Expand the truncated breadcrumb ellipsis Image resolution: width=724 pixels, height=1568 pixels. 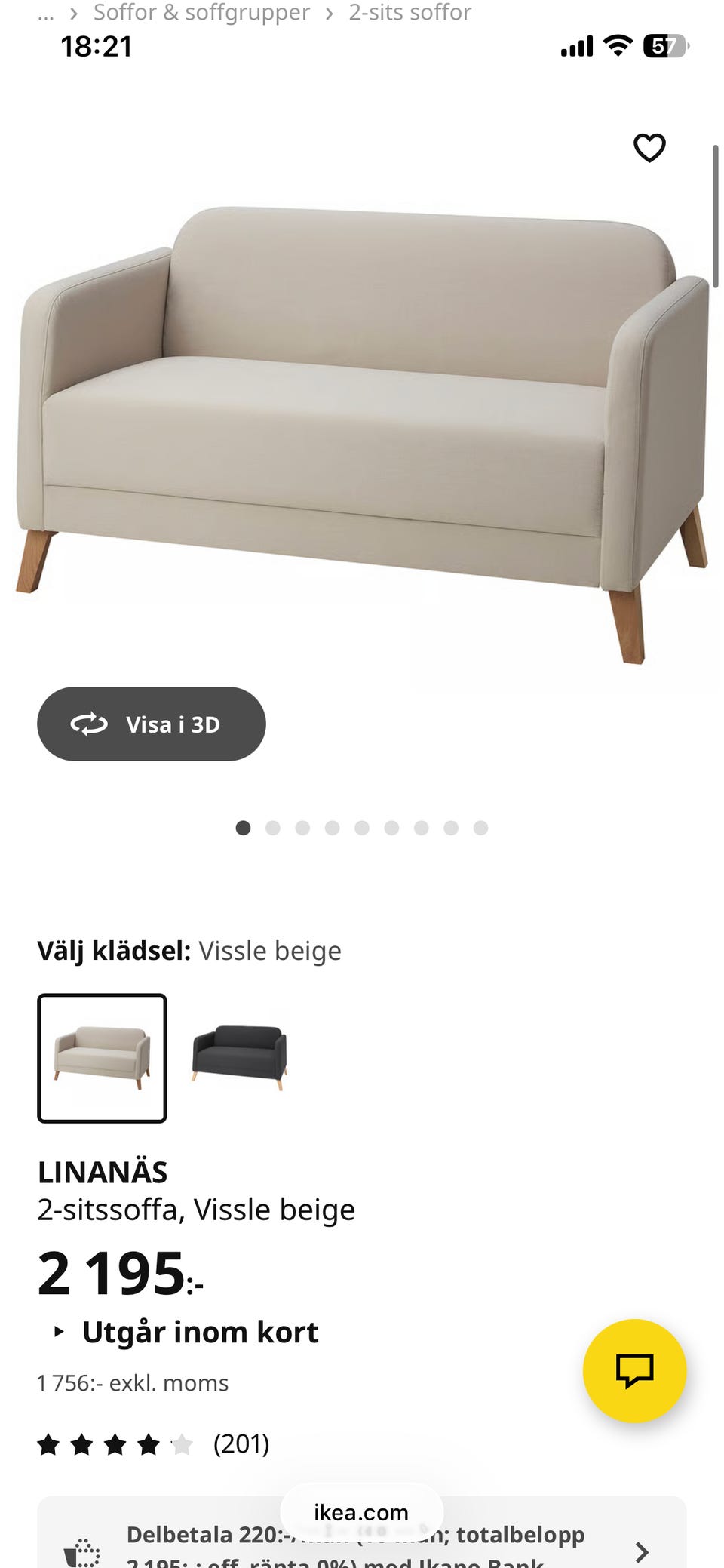[x=47, y=13]
